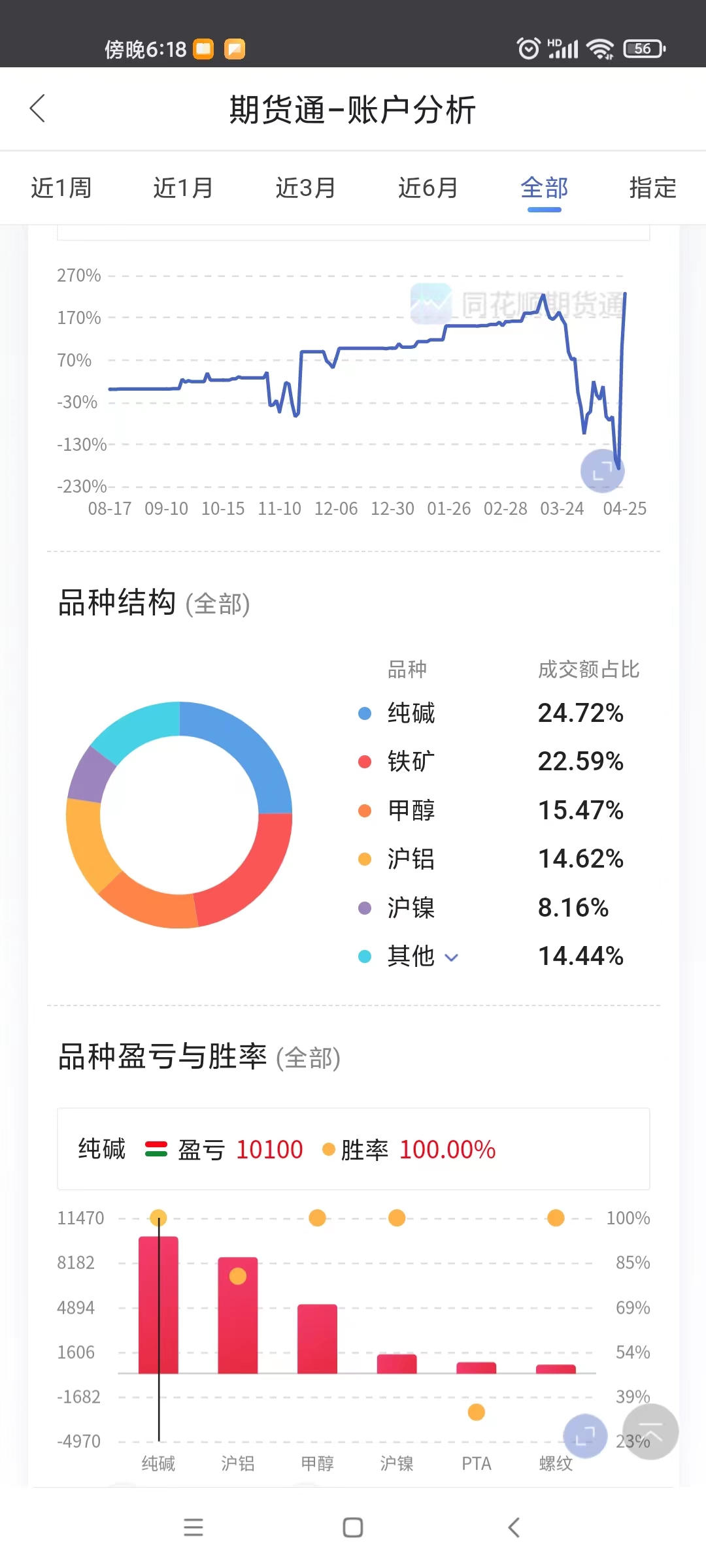Open the 指定 custom range tab
The image size is (706, 1568).
[x=652, y=188]
